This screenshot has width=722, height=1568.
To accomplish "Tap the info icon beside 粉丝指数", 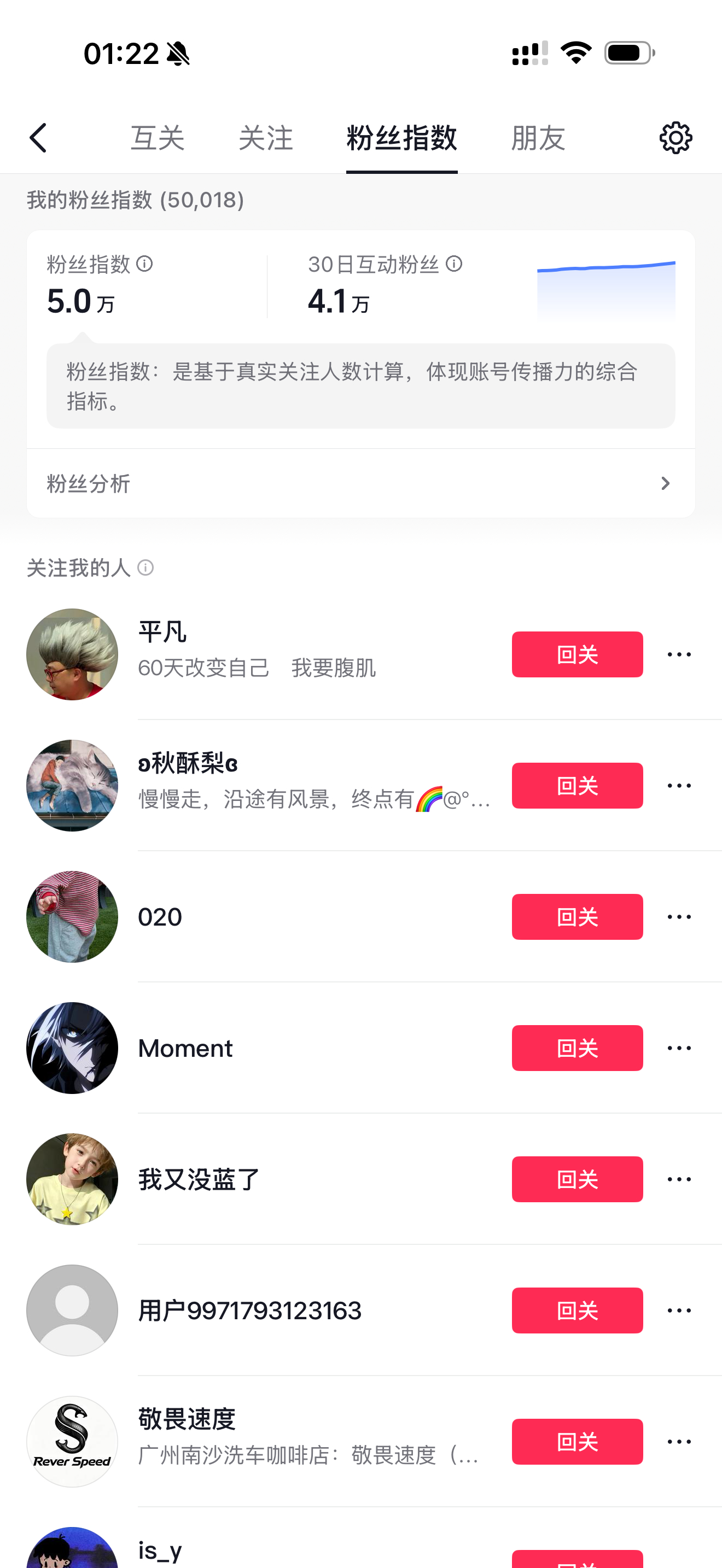I will tap(144, 264).
